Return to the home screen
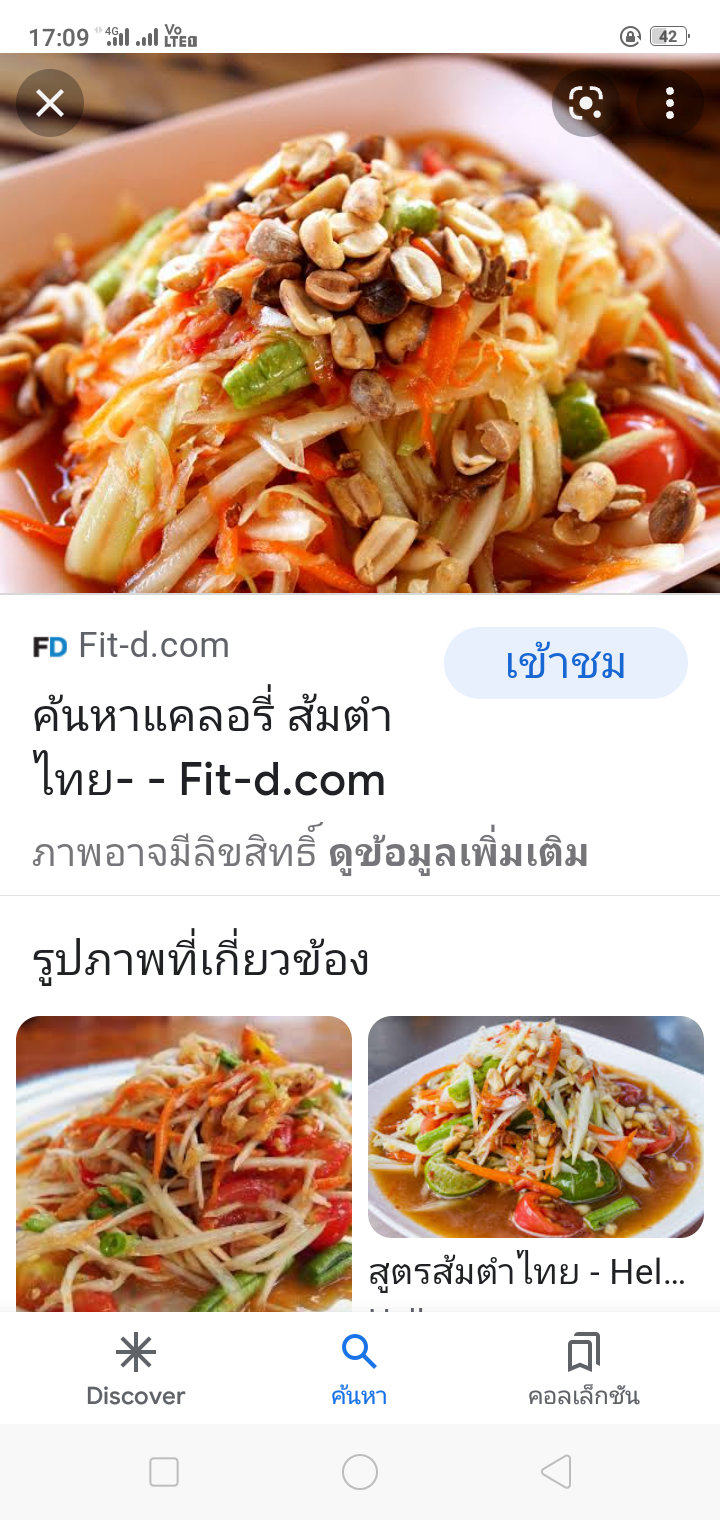The height and width of the screenshot is (1520, 720). pos(360,1472)
